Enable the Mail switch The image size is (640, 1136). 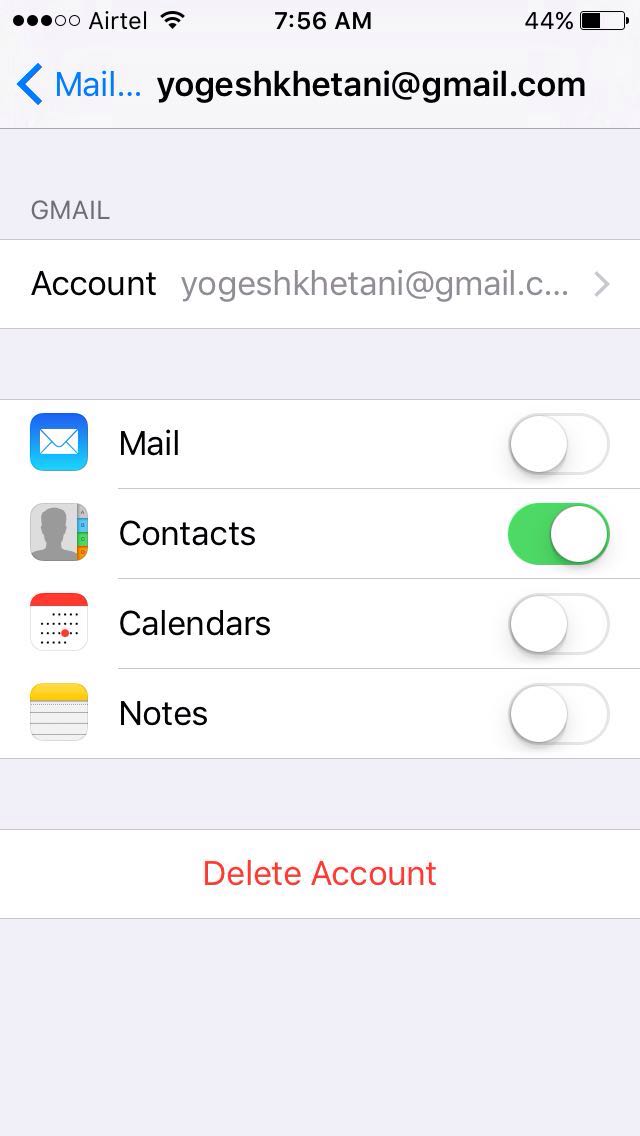pyautogui.click(x=559, y=443)
